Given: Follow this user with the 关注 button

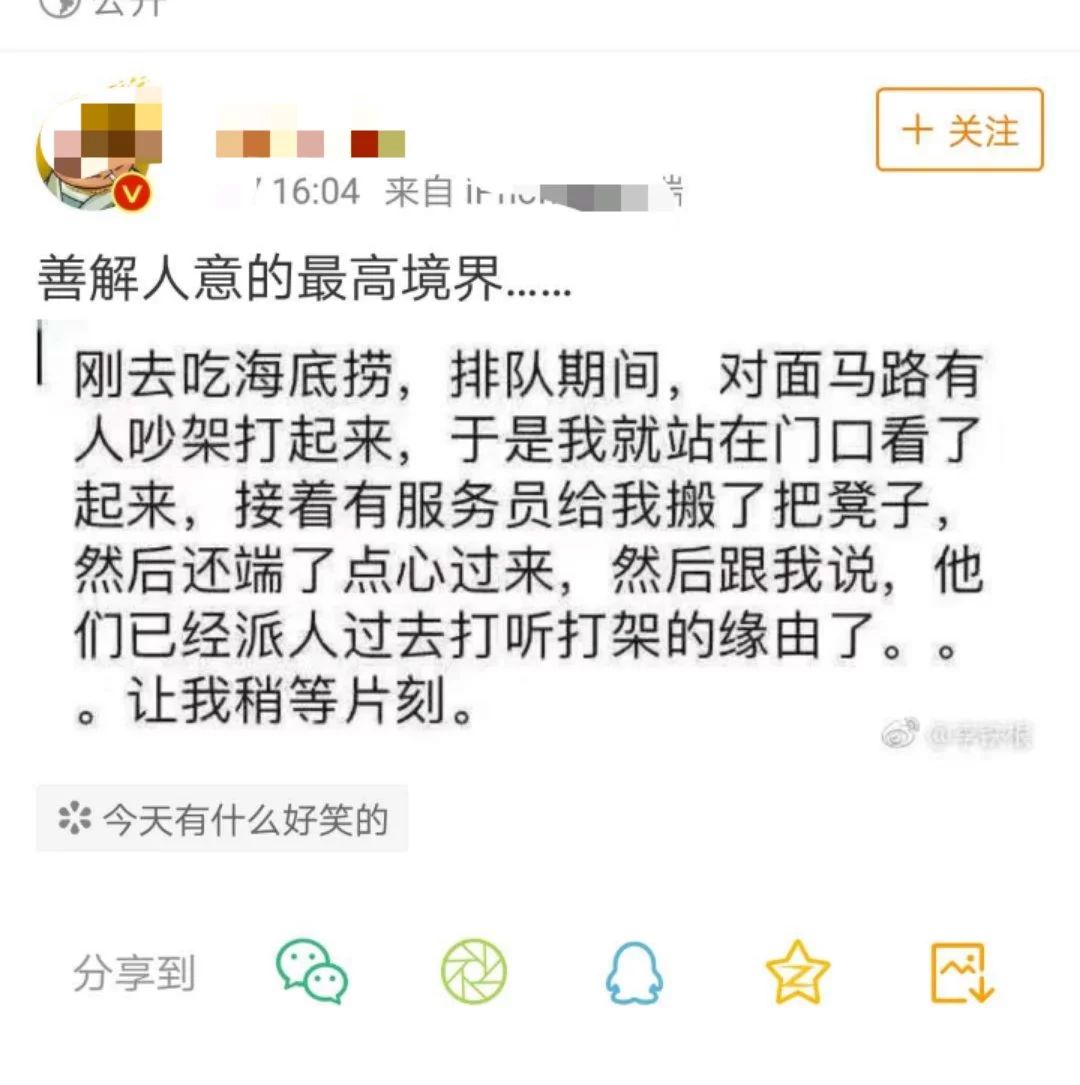Looking at the screenshot, I should point(959,130).
